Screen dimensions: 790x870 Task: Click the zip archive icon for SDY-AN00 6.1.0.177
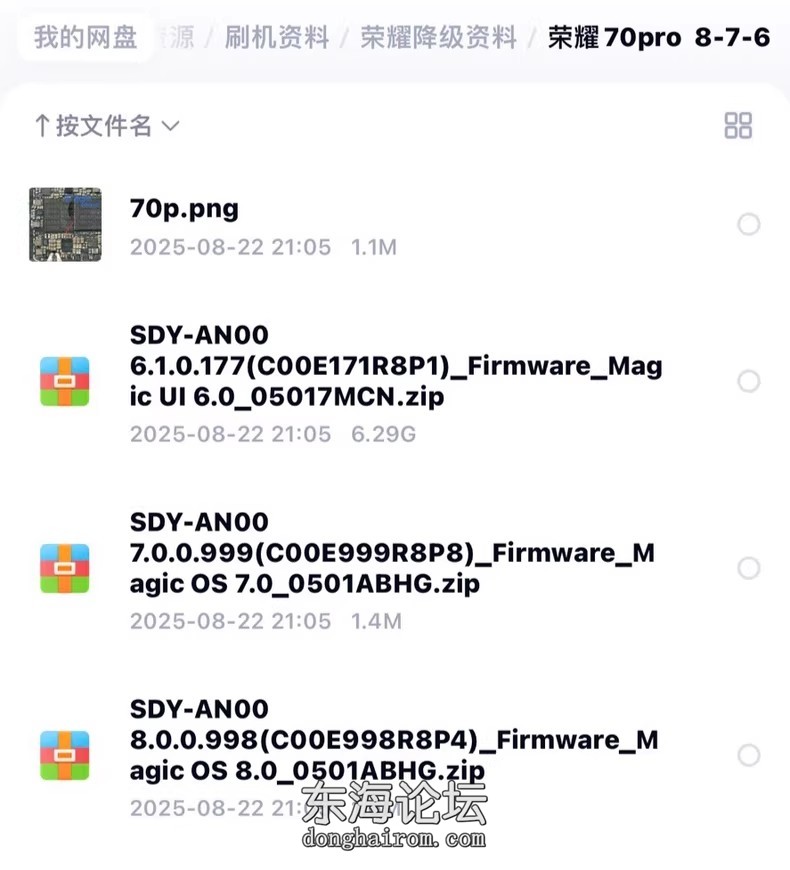click(x=64, y=380)
